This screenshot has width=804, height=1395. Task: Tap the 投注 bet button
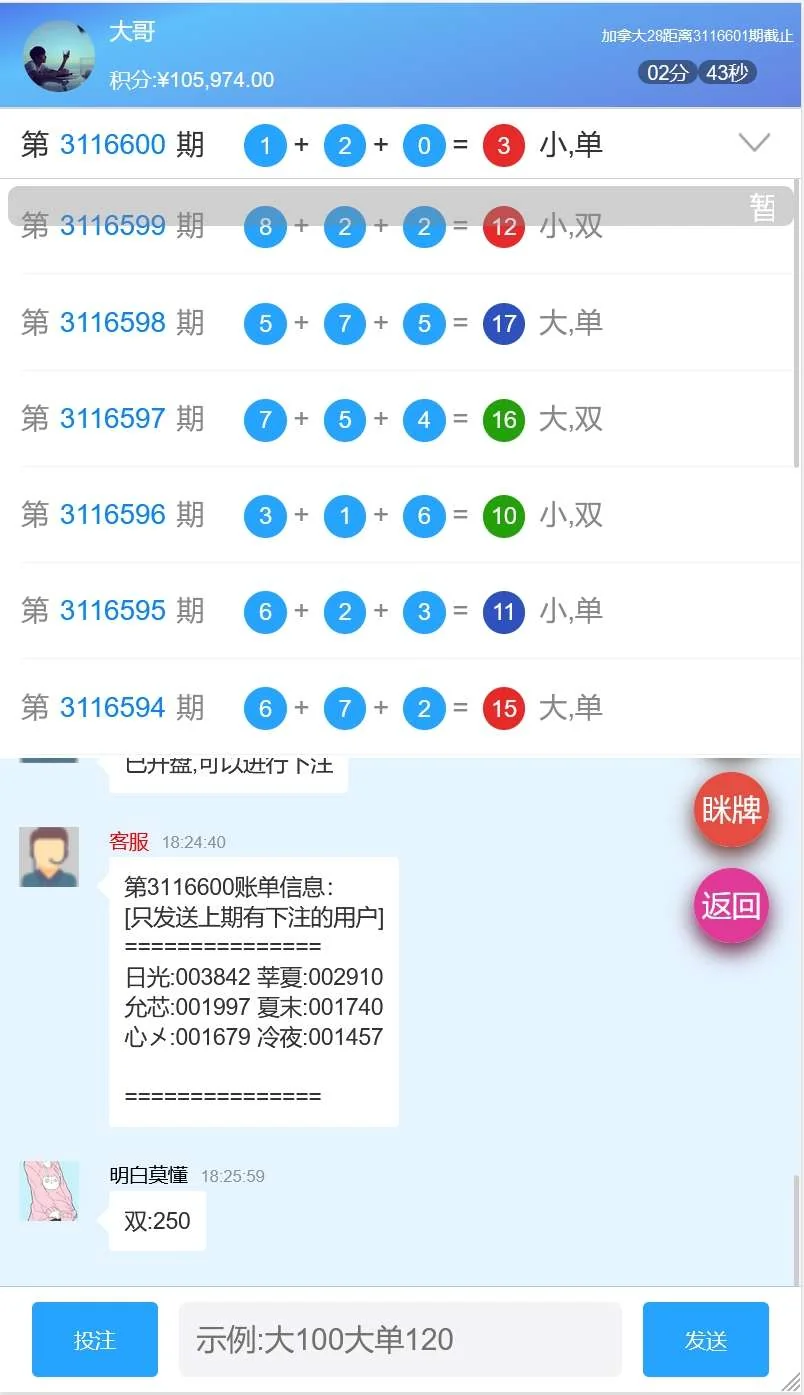point(95,1339)
